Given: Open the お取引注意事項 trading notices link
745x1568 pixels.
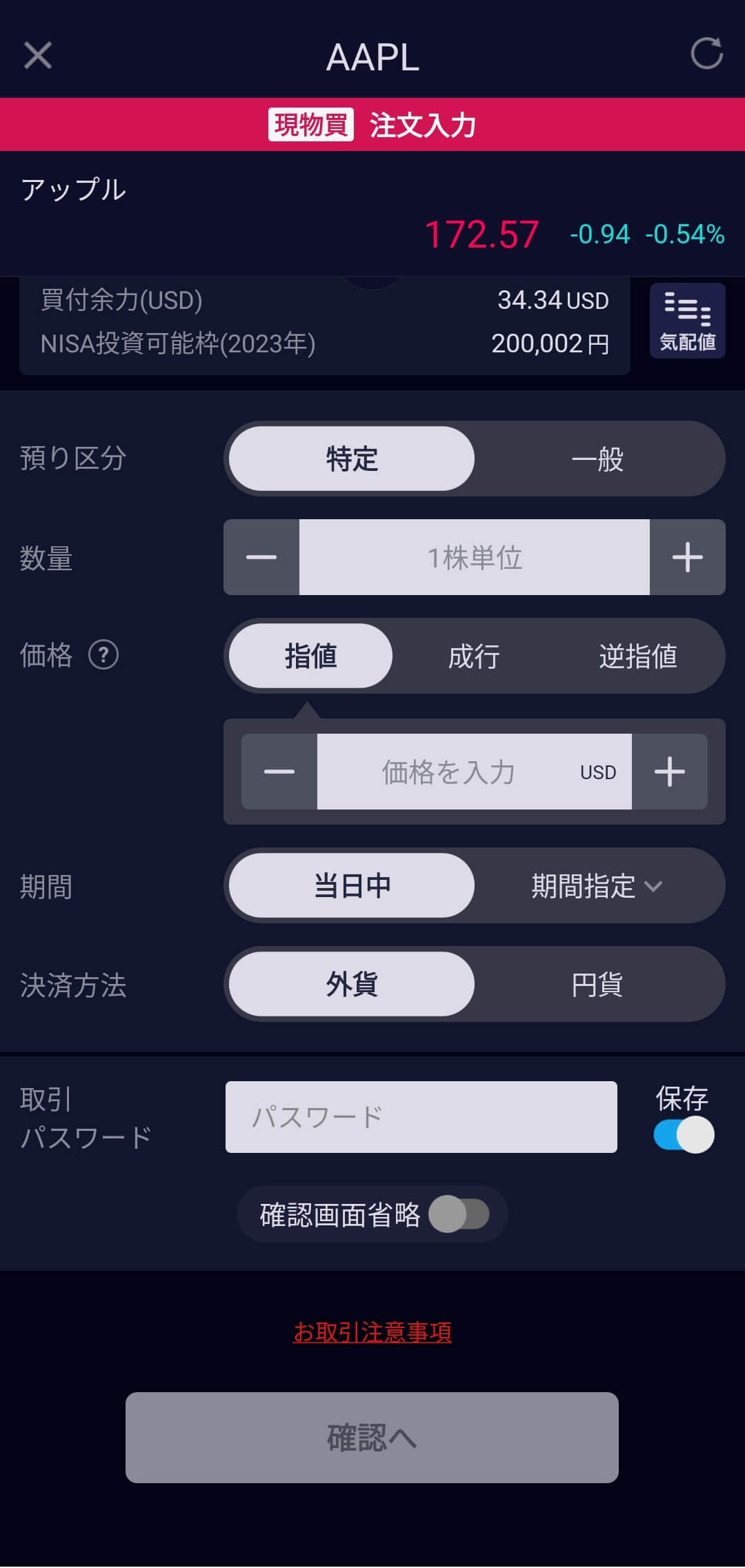Looking at the screenshot, I should [372, 1332].
